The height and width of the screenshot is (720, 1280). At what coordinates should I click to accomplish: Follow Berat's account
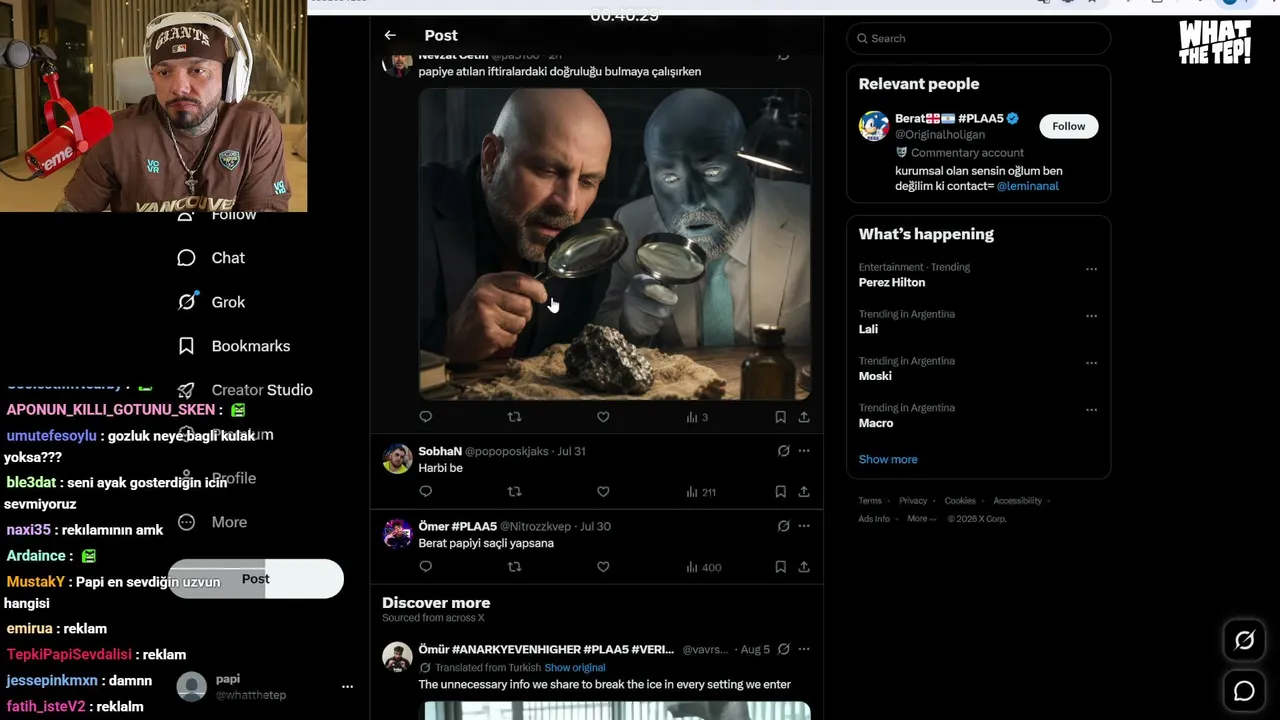1068,126
